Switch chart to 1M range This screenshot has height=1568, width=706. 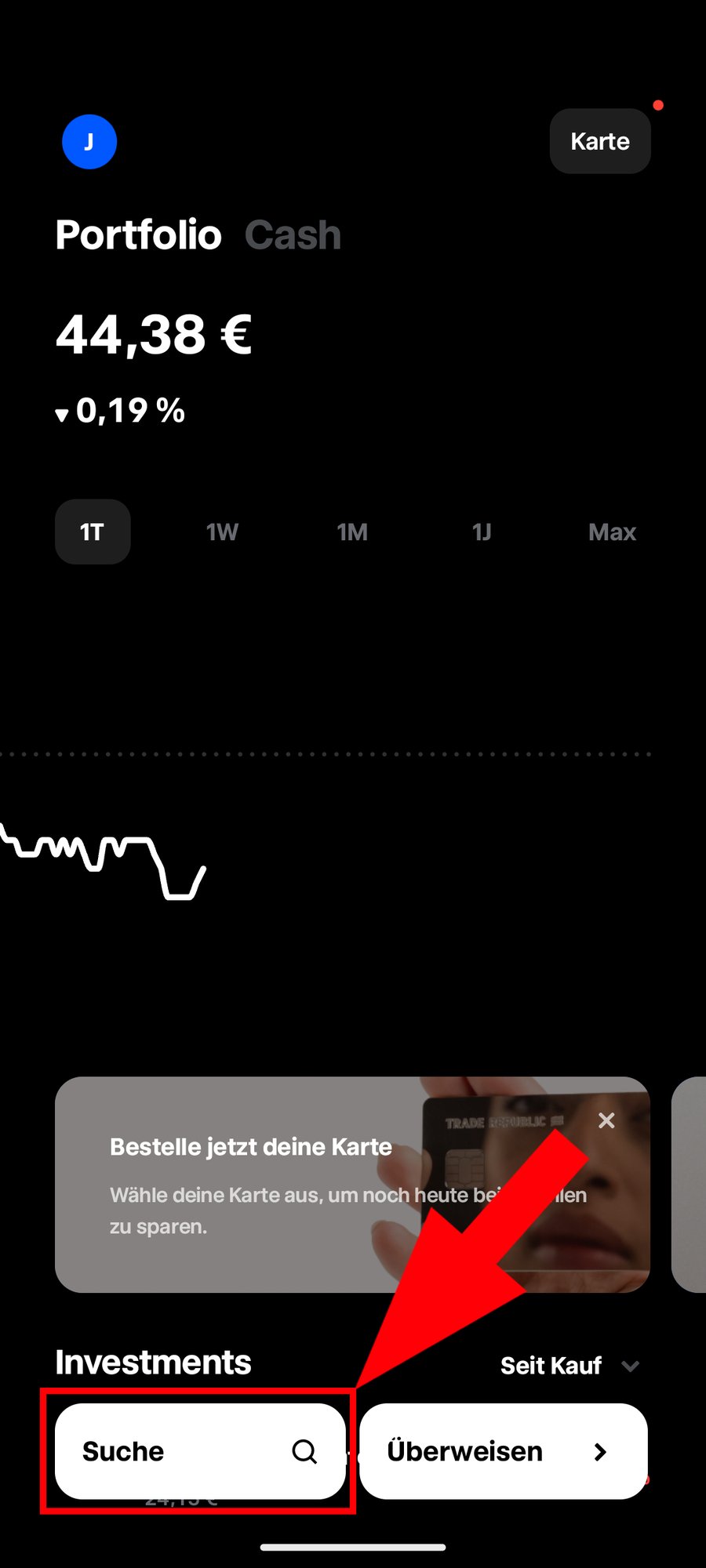coord(352,532)
